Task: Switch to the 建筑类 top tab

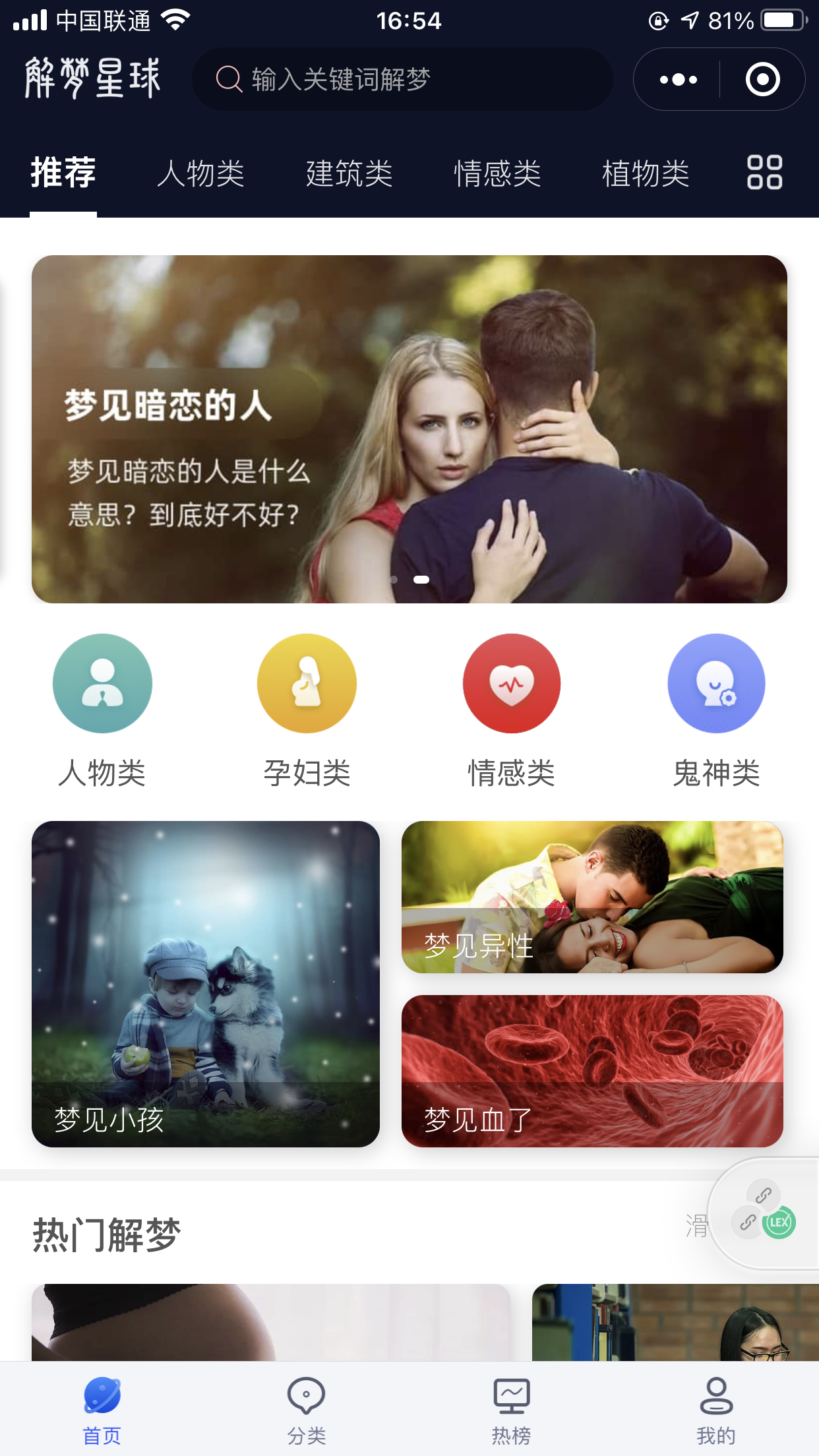Action: tap(349, 173)
